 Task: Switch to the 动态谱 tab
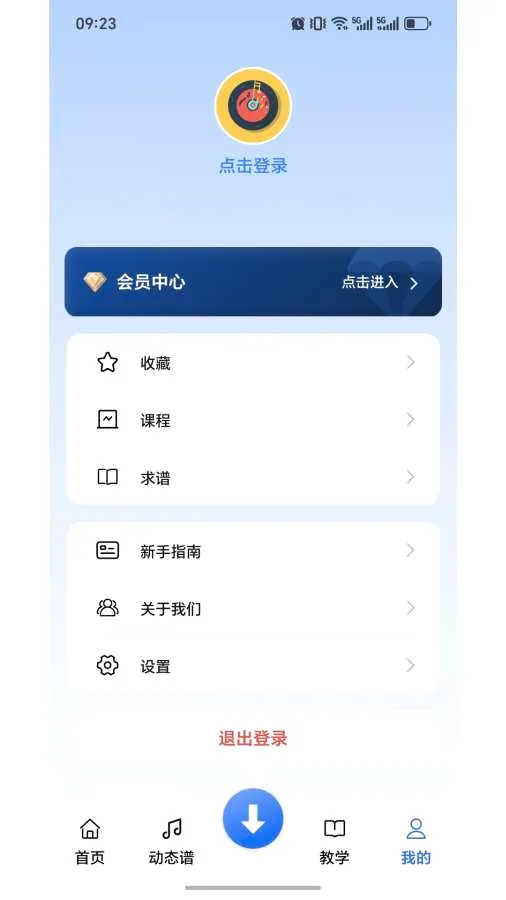(x=172, y=841)
